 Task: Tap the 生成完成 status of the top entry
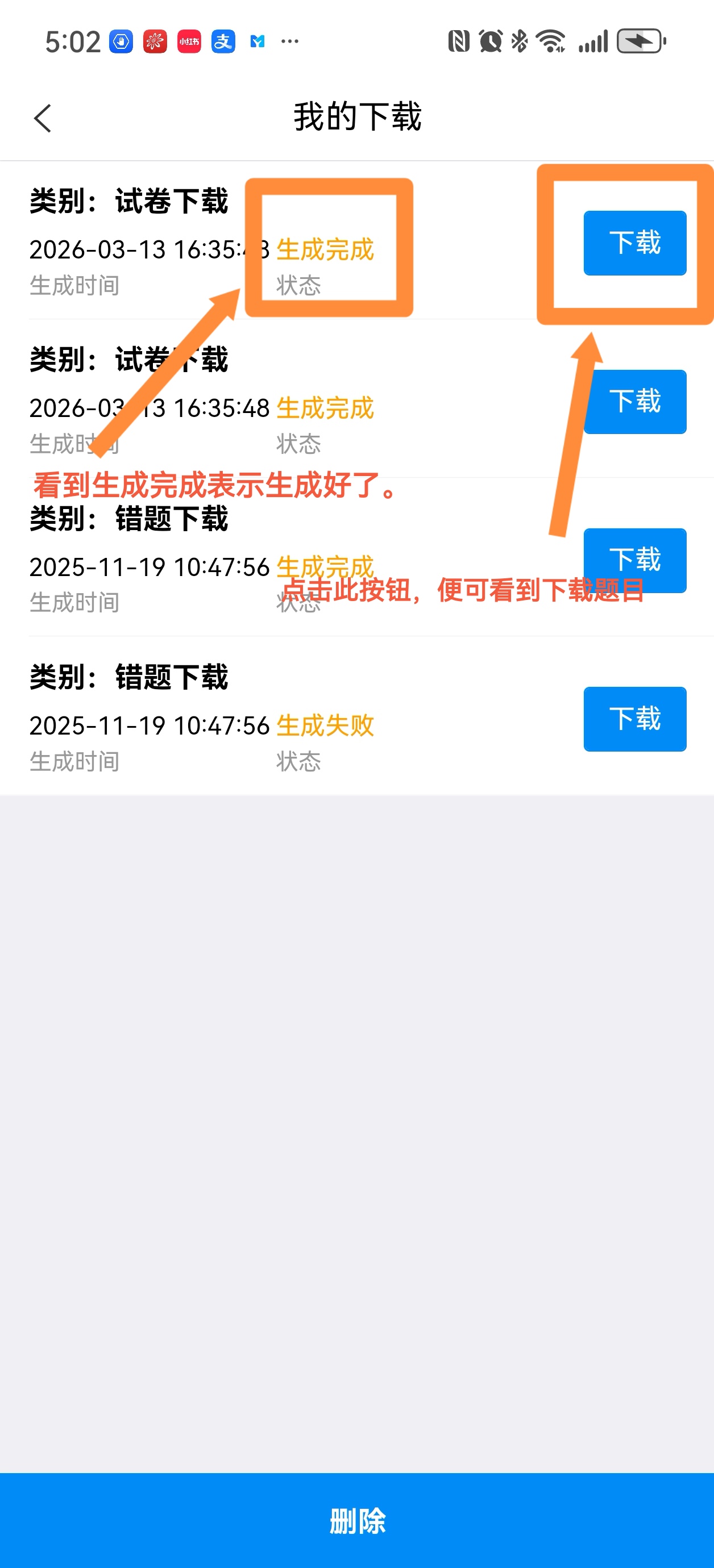coord(325,249)
